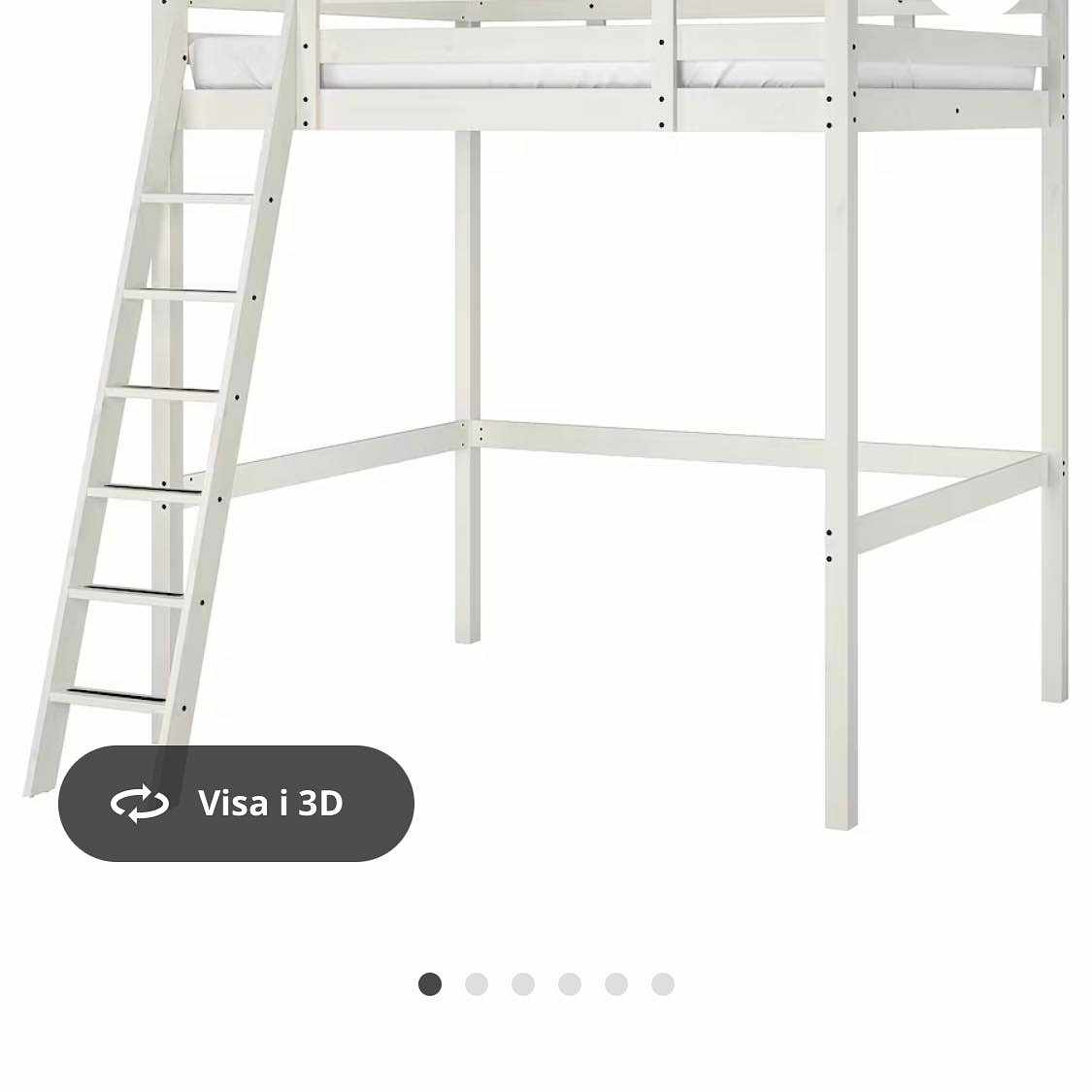This screenshot has width=1092, height=1092.
Task: Jump to the second image indicator dot
Action: (477, 984)
